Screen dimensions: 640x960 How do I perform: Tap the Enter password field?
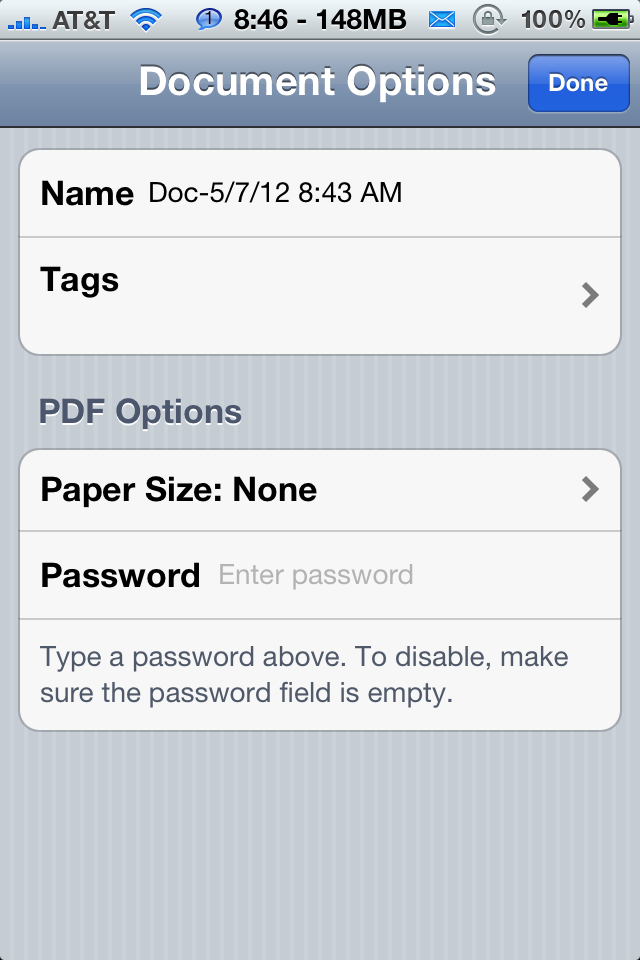400,575
